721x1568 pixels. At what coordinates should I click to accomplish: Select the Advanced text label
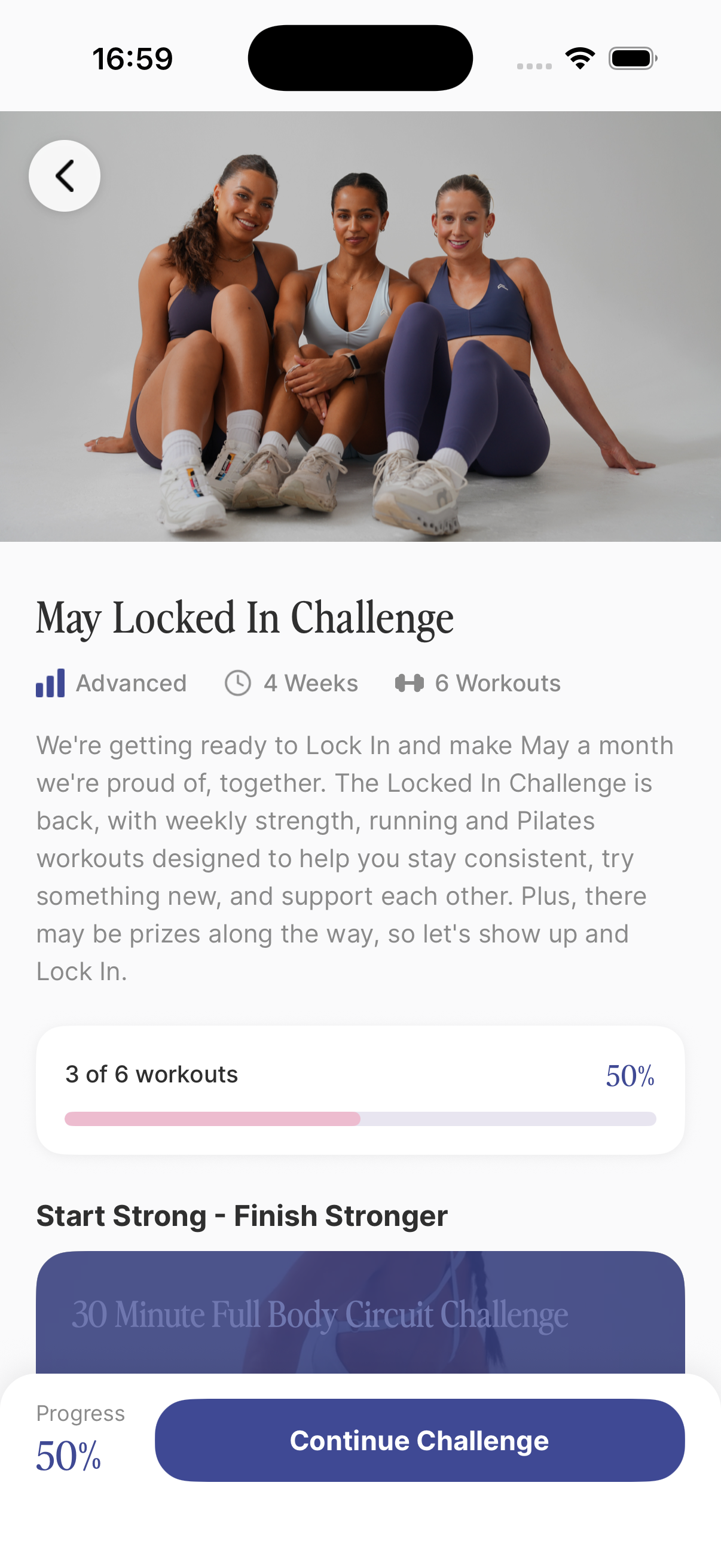pyautogui.click(x=131, y=683)
